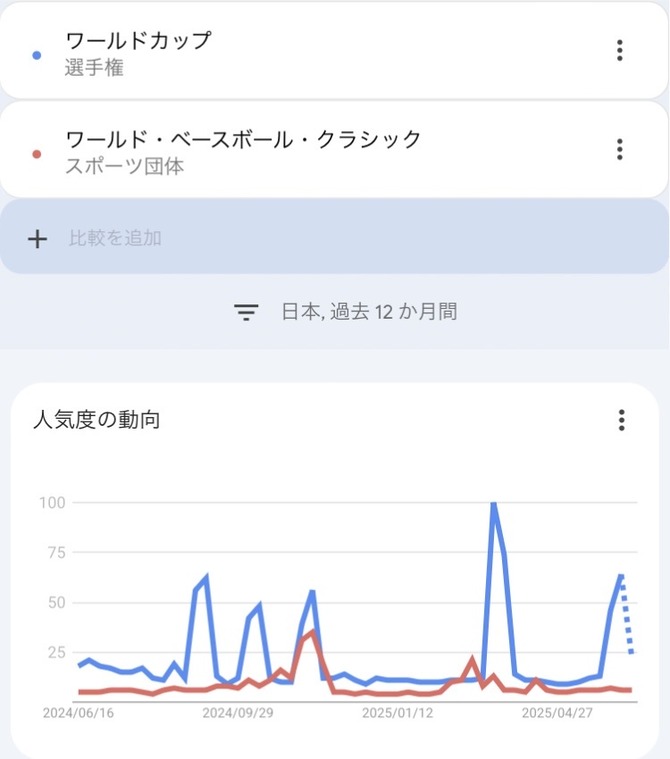Open options menu for ワールド・ベースボール・クラシック term

pyautogui.click(x=620, y=150)
